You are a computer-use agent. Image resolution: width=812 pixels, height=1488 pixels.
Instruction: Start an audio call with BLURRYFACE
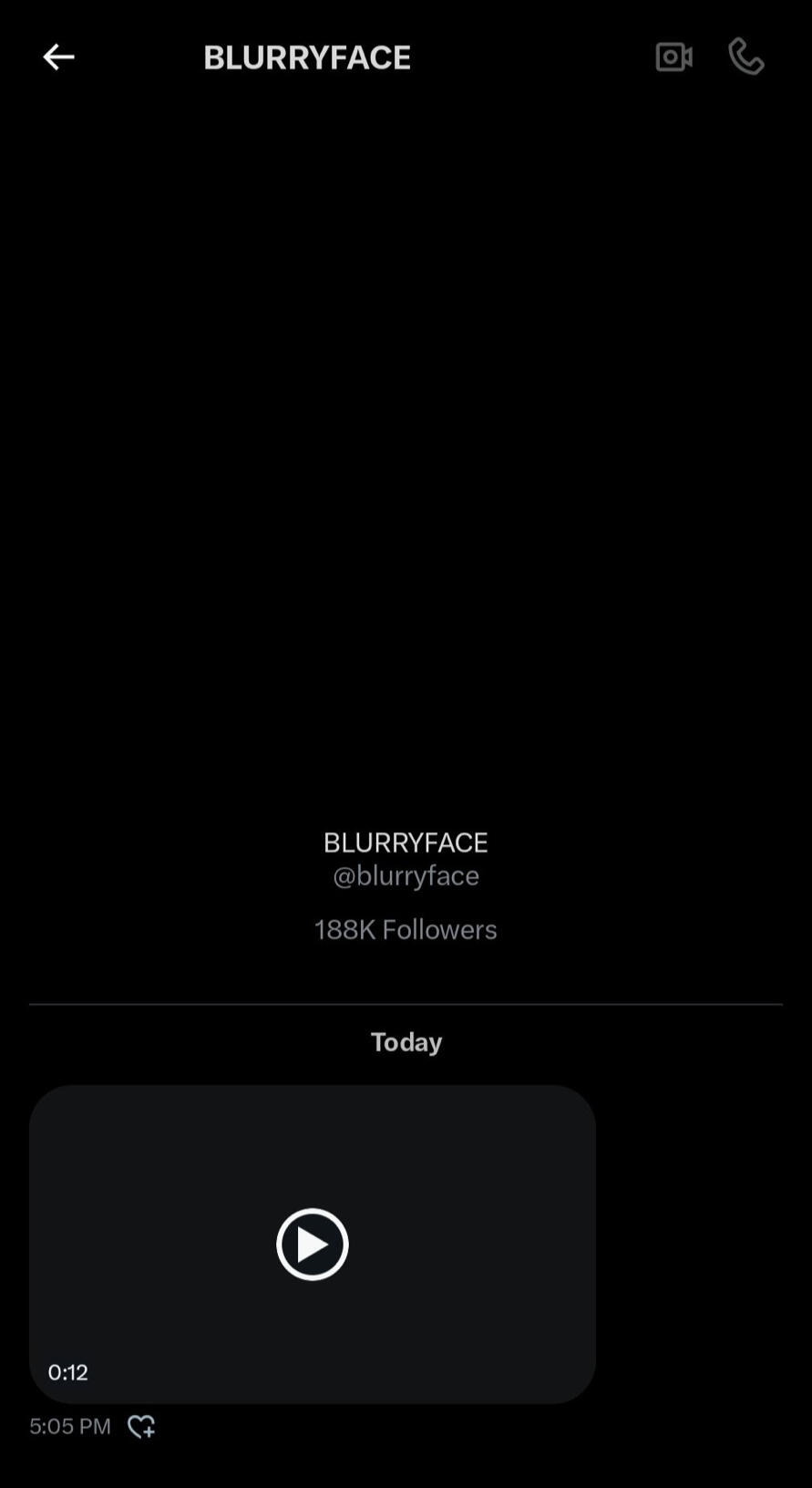click(x=745, y=57)
